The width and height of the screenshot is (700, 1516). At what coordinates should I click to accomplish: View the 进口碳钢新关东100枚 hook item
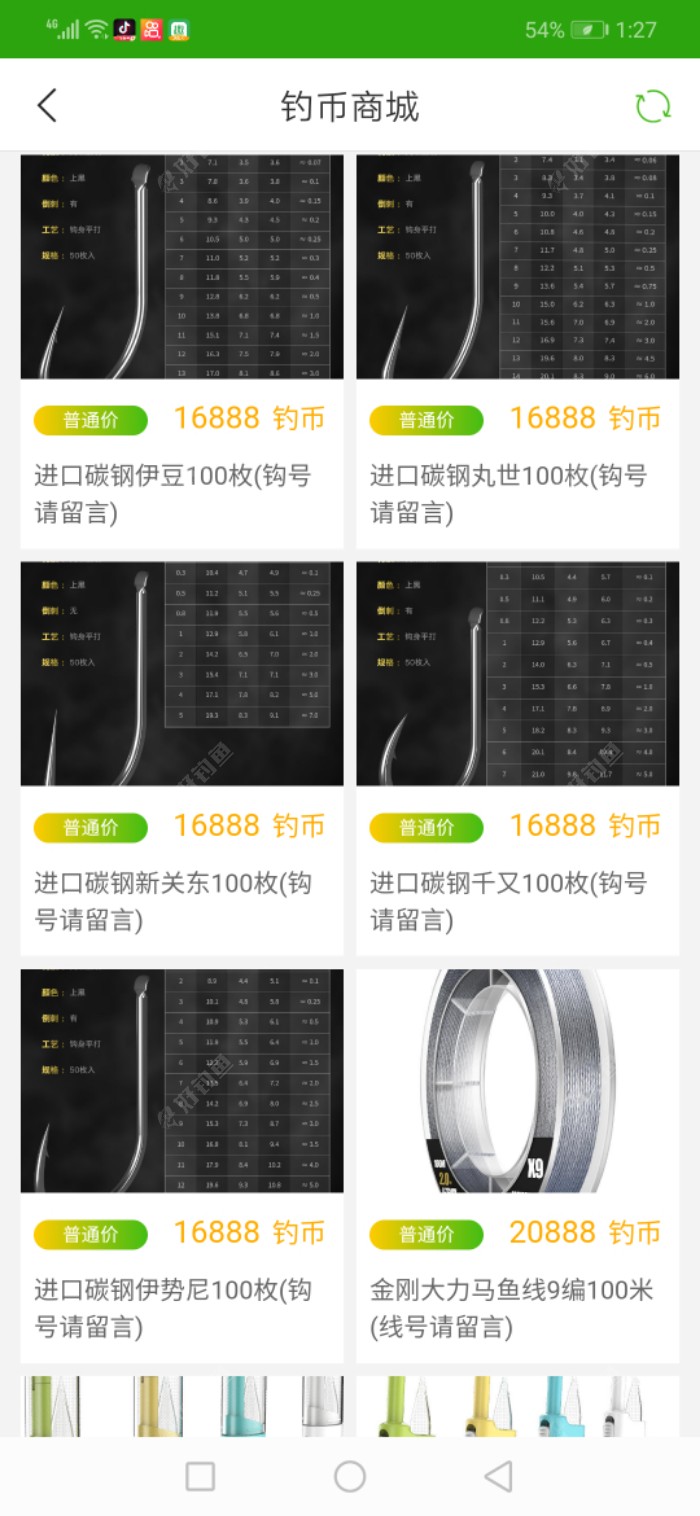pyautogui.click(x=181, y=757)
